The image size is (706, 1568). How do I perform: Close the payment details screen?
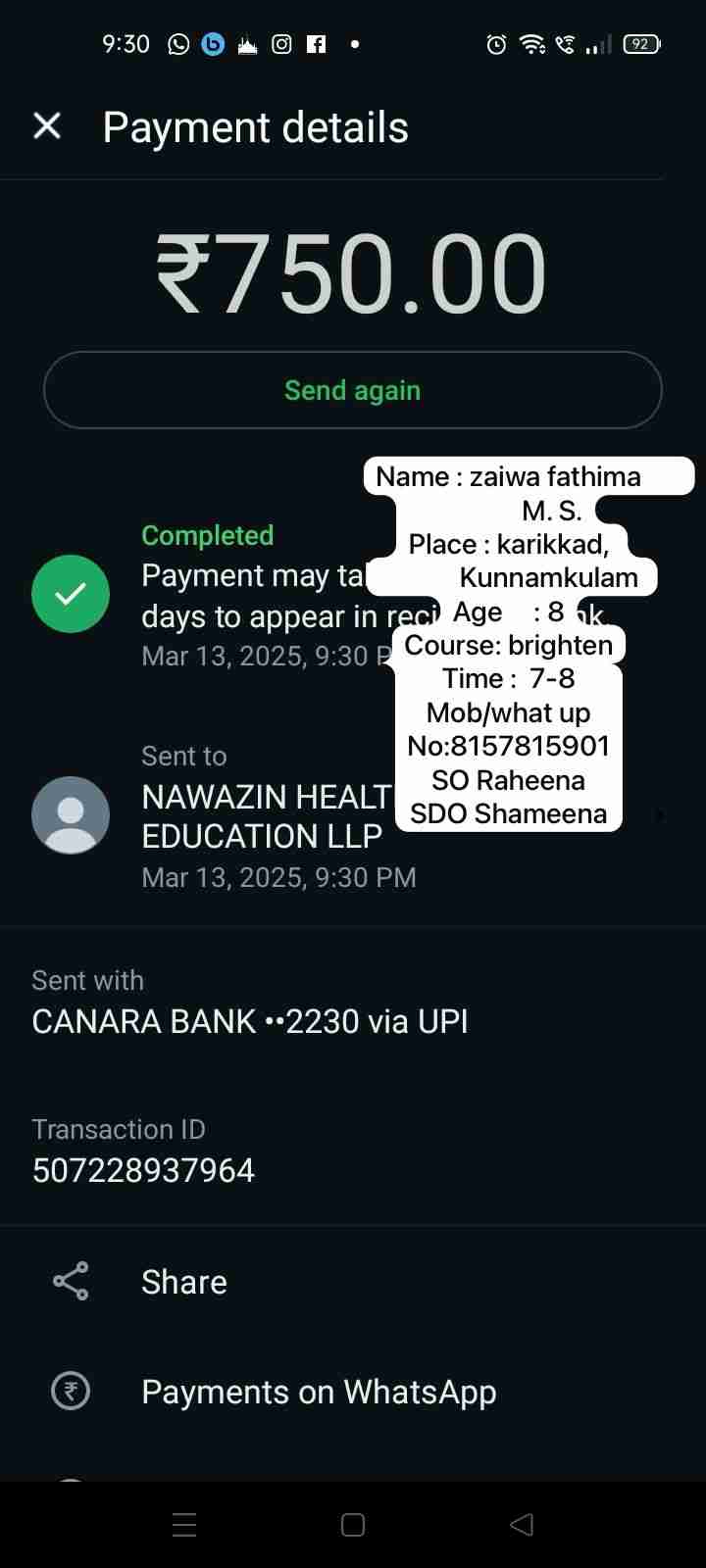coord(47,126)
